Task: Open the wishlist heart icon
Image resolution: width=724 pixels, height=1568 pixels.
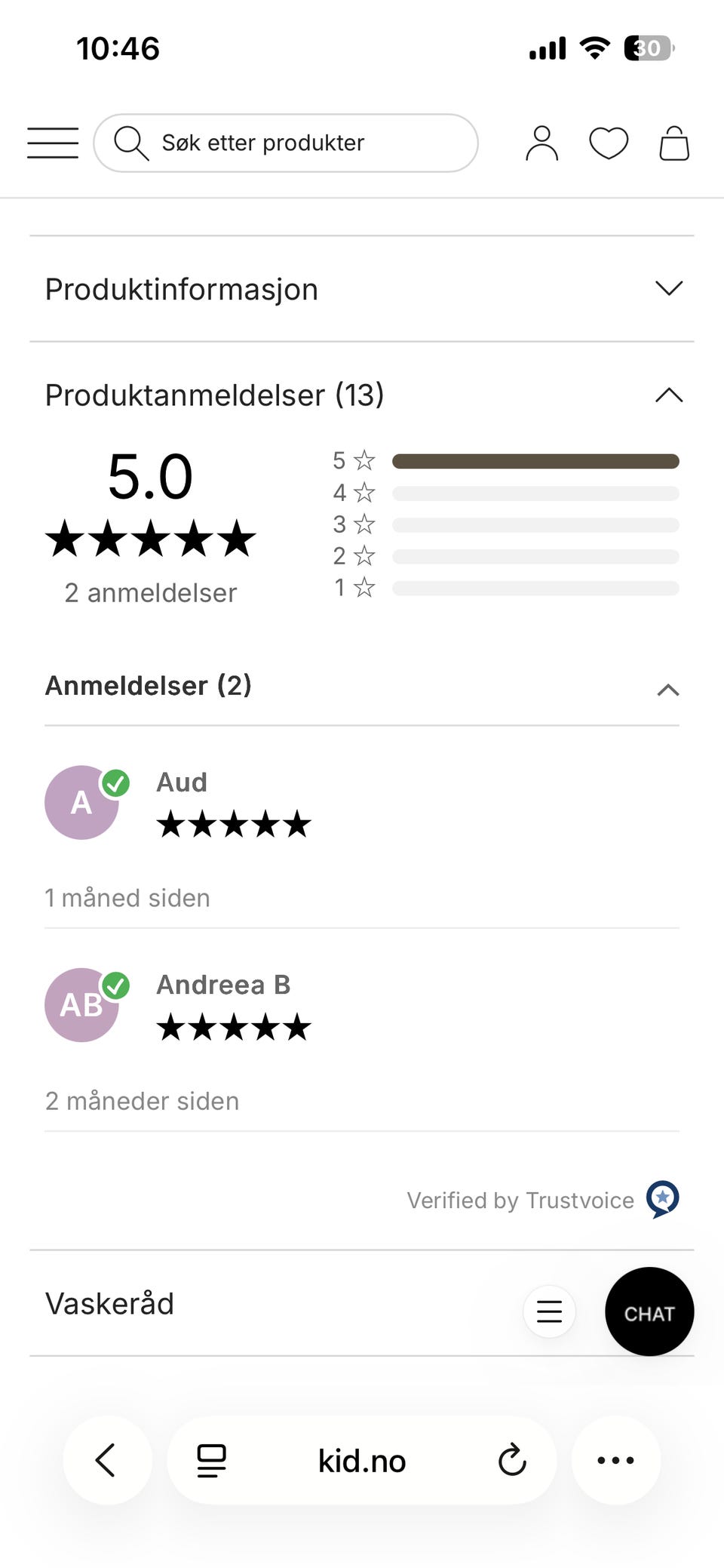Action: pyautogui.click(x=608, y=143)
